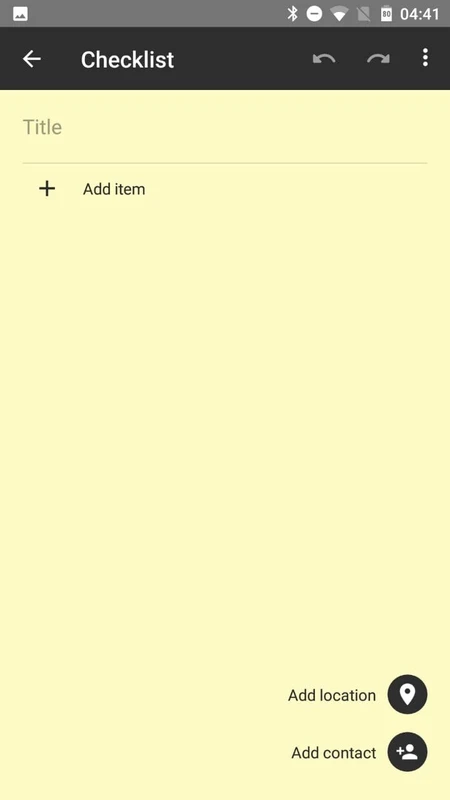Tap the Add location pin button
The image size is (450, 800).
407,694
